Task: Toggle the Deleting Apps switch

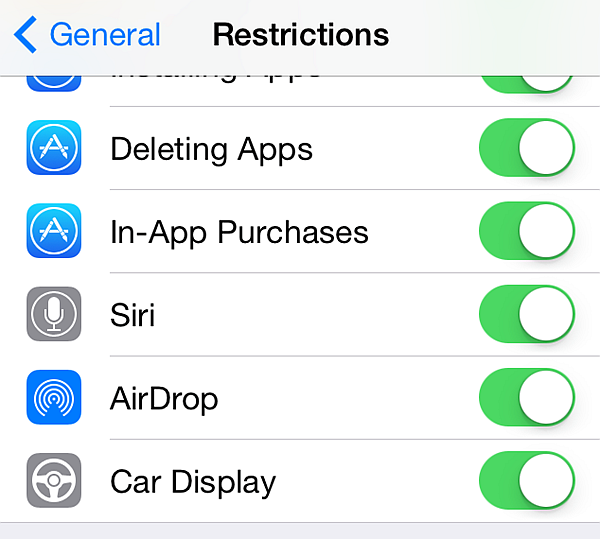Action: click(528, 149)
